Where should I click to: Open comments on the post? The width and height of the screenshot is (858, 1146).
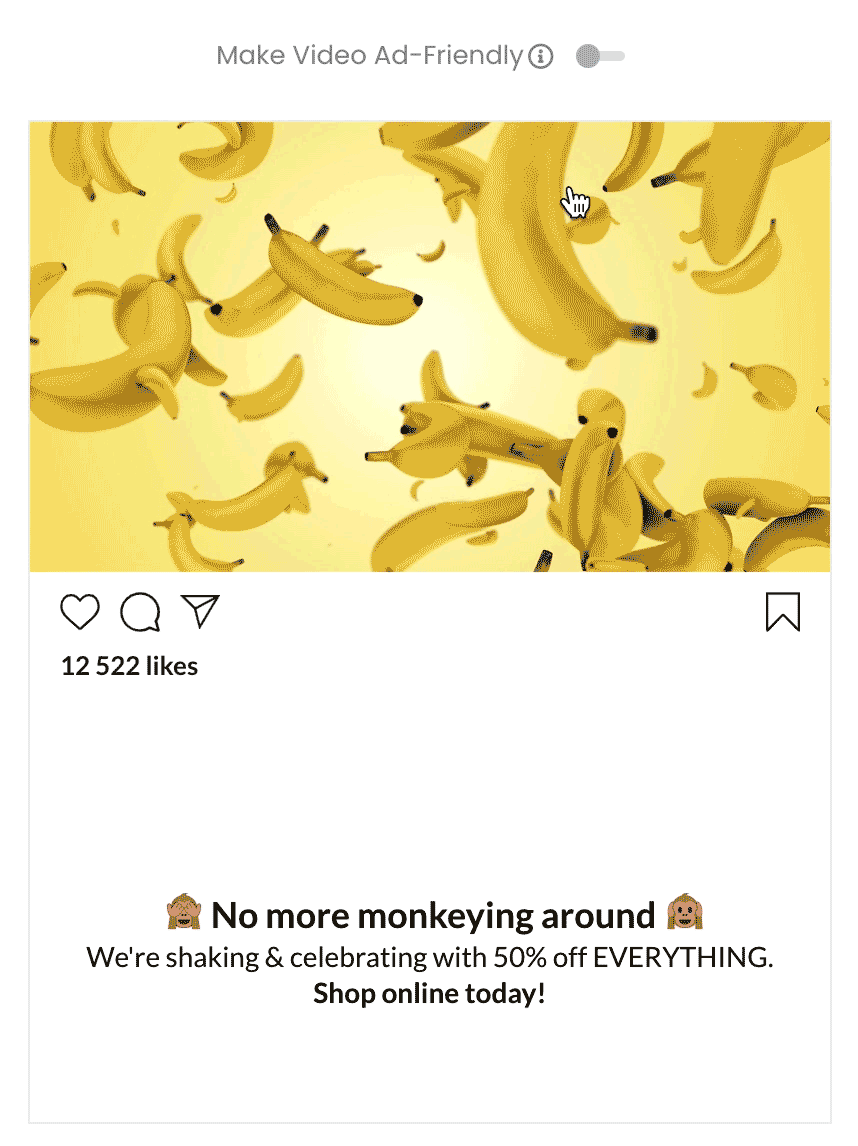pos(140,612)
